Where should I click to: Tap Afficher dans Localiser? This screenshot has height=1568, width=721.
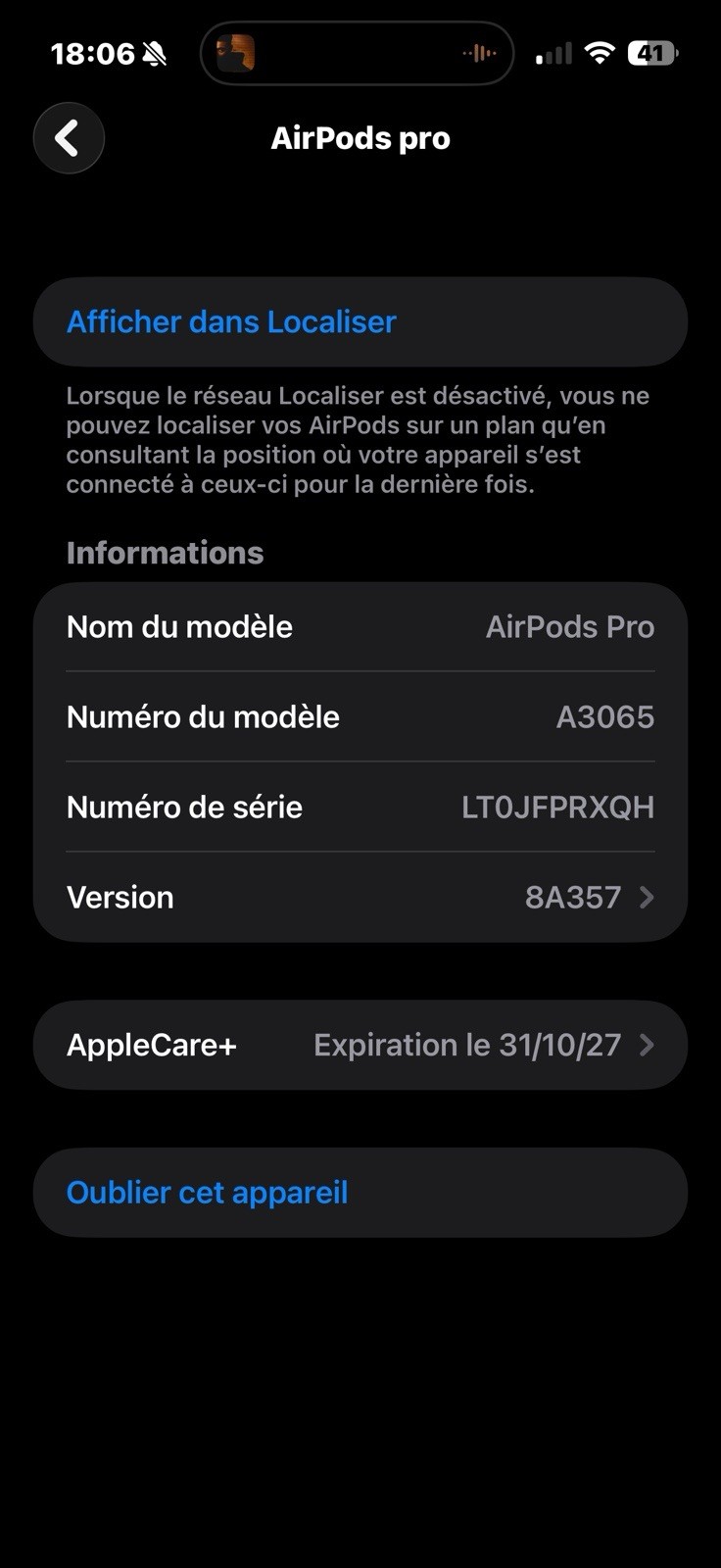(x=231, y=321)
